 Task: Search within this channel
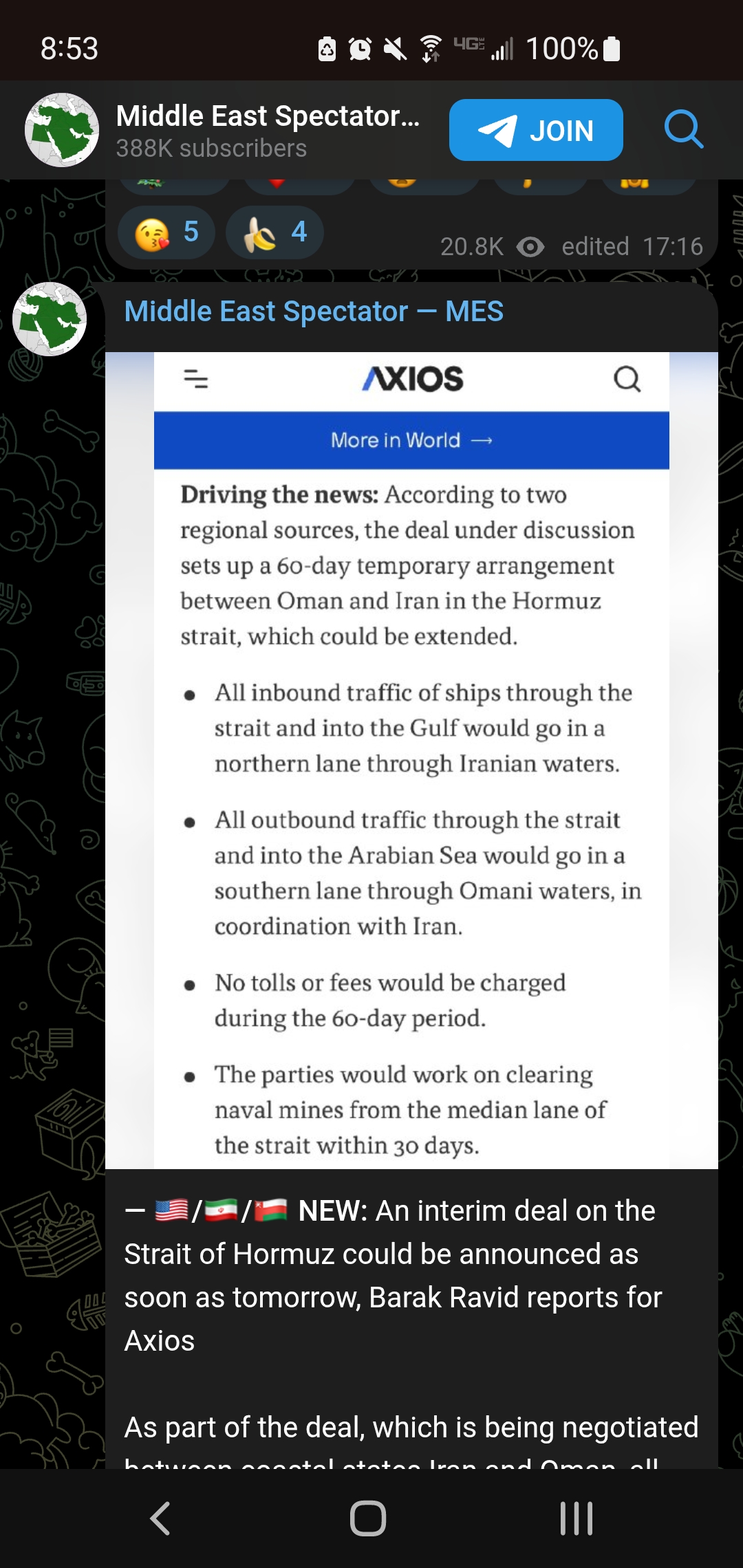pyautogui.click(x=684, y=129)
